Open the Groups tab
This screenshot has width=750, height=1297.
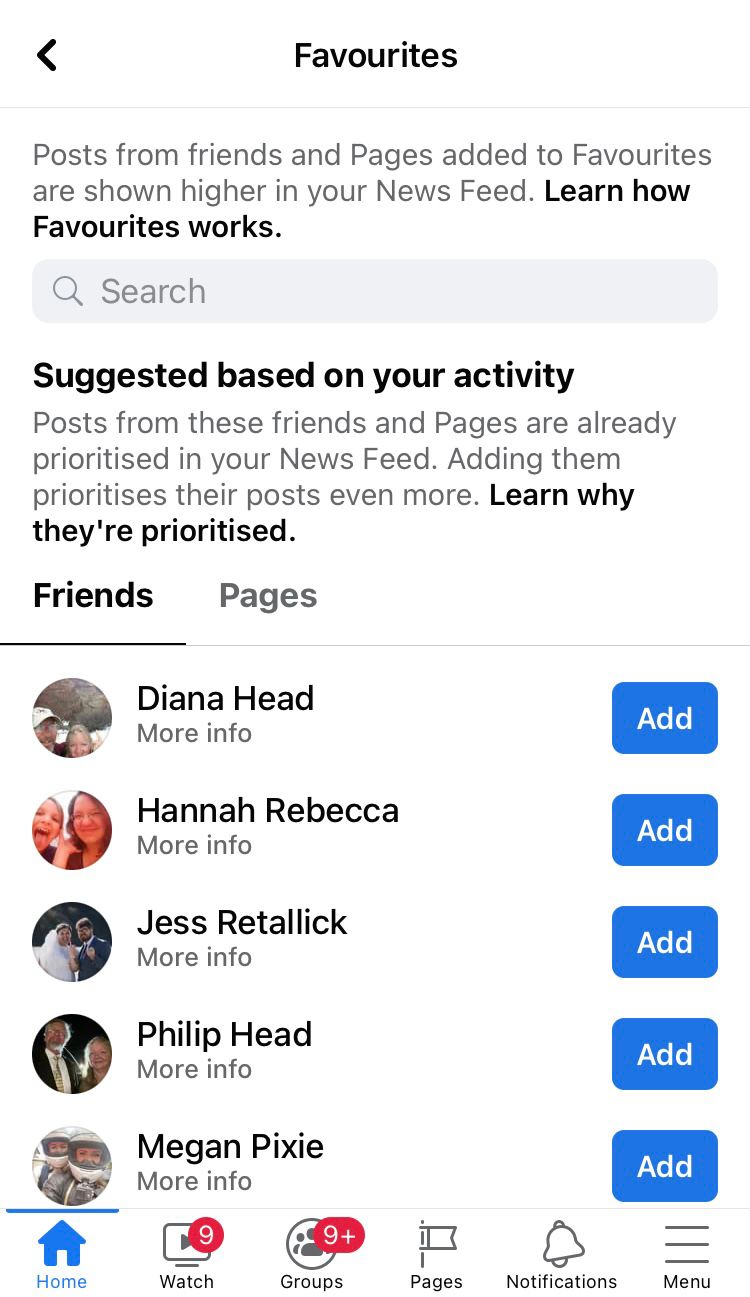[312, 1256]
